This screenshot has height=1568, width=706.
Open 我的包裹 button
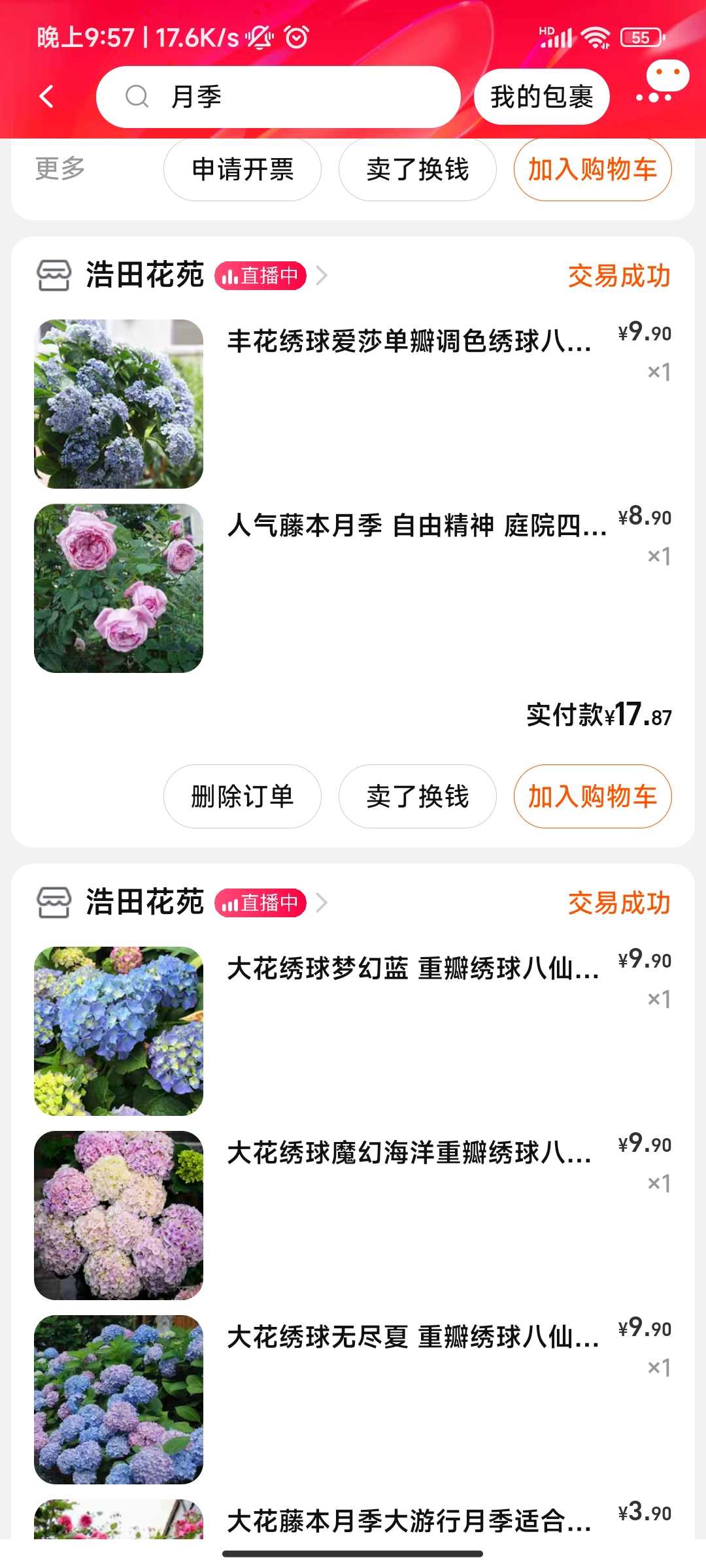pyautogui.click(x=542, y=97)
